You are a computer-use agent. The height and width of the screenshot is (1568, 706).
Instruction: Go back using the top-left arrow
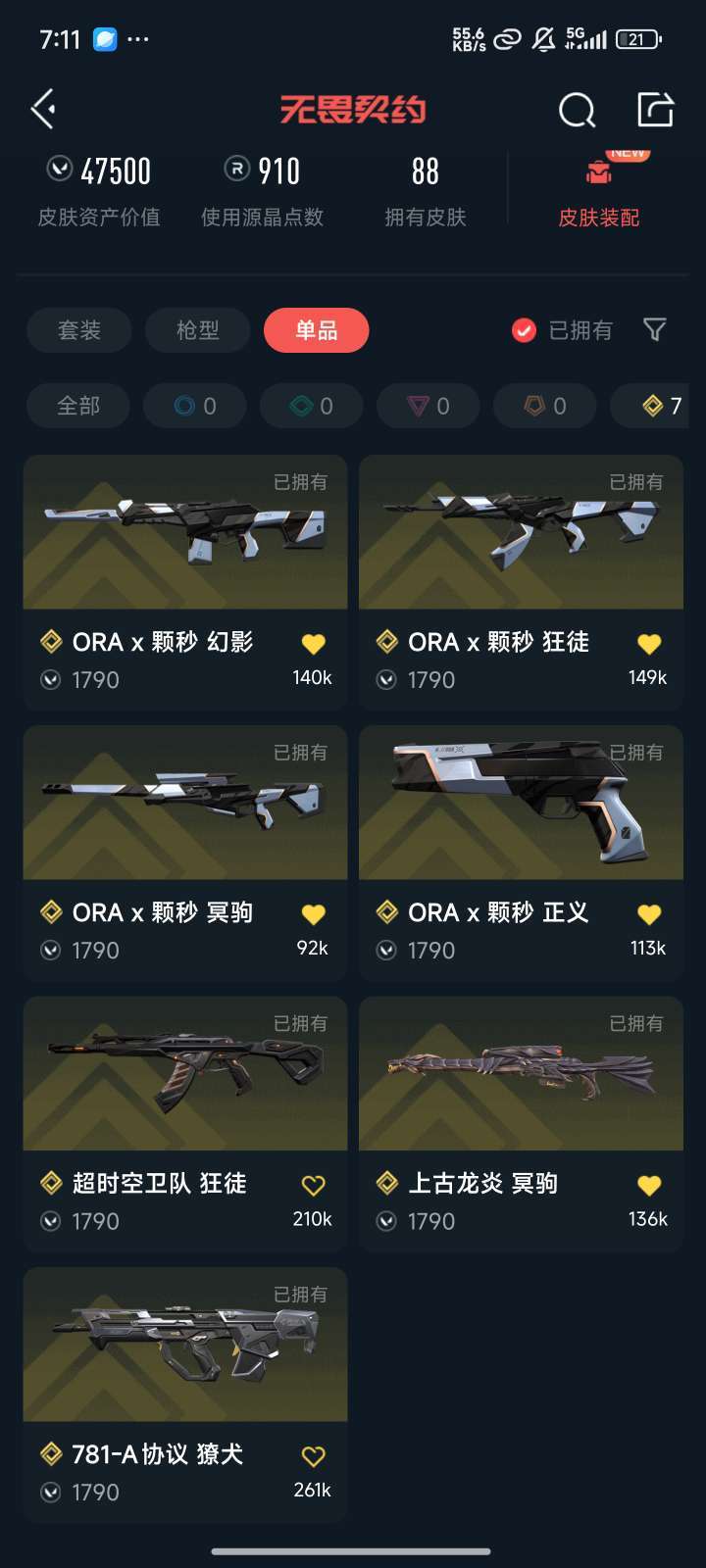[43, 109]
